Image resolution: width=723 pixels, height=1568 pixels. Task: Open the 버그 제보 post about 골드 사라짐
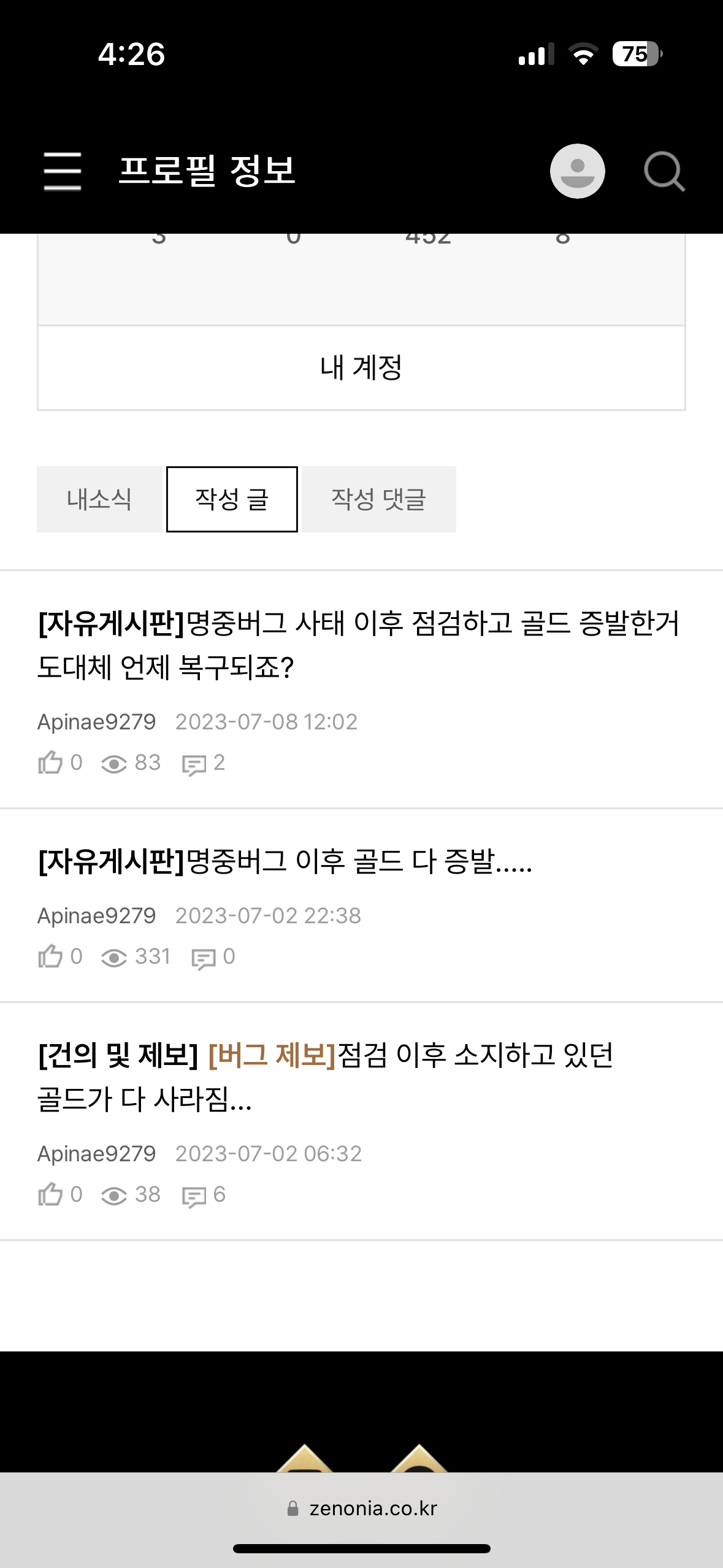coord(325,1077)
